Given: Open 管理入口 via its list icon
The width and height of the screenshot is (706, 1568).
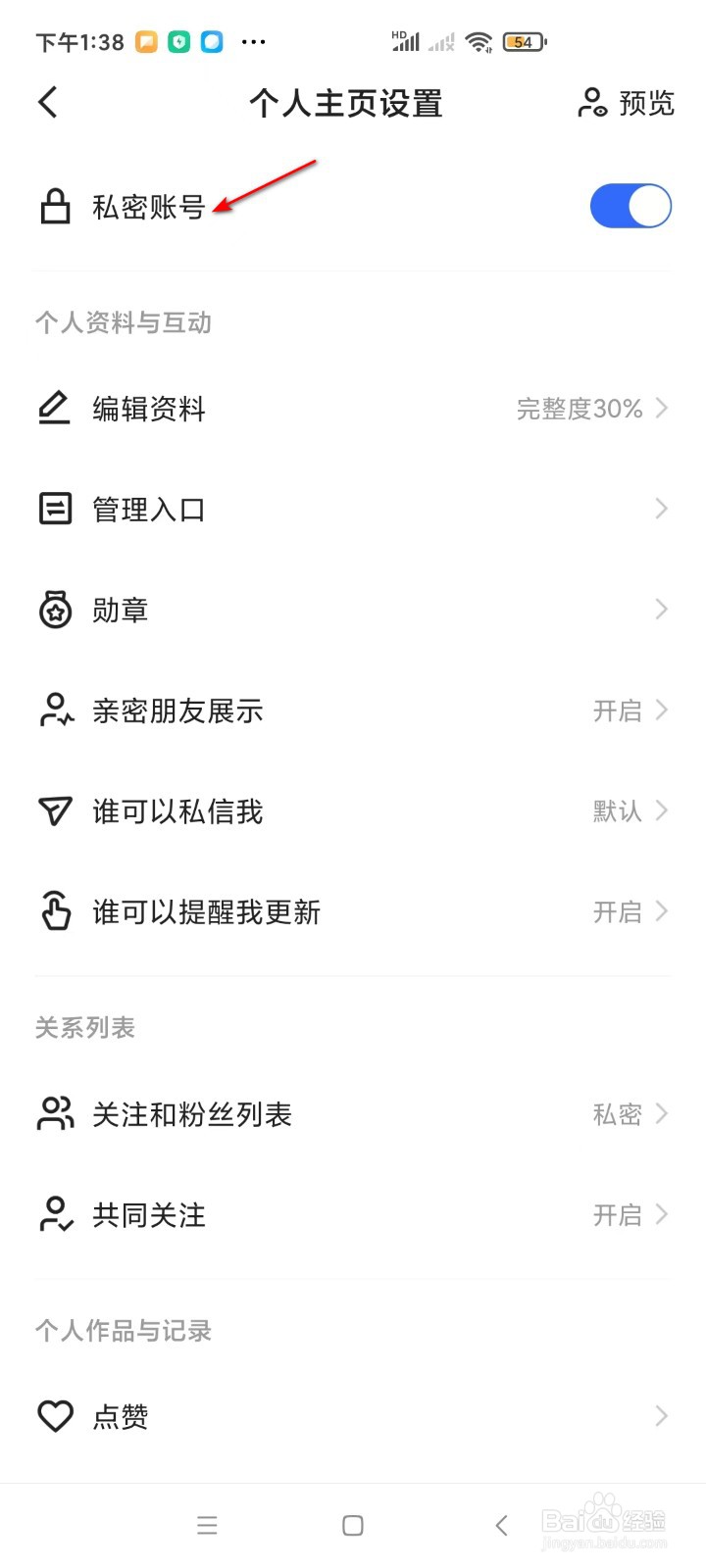Looking at the screenshot, I should click(x=56, y=509).
